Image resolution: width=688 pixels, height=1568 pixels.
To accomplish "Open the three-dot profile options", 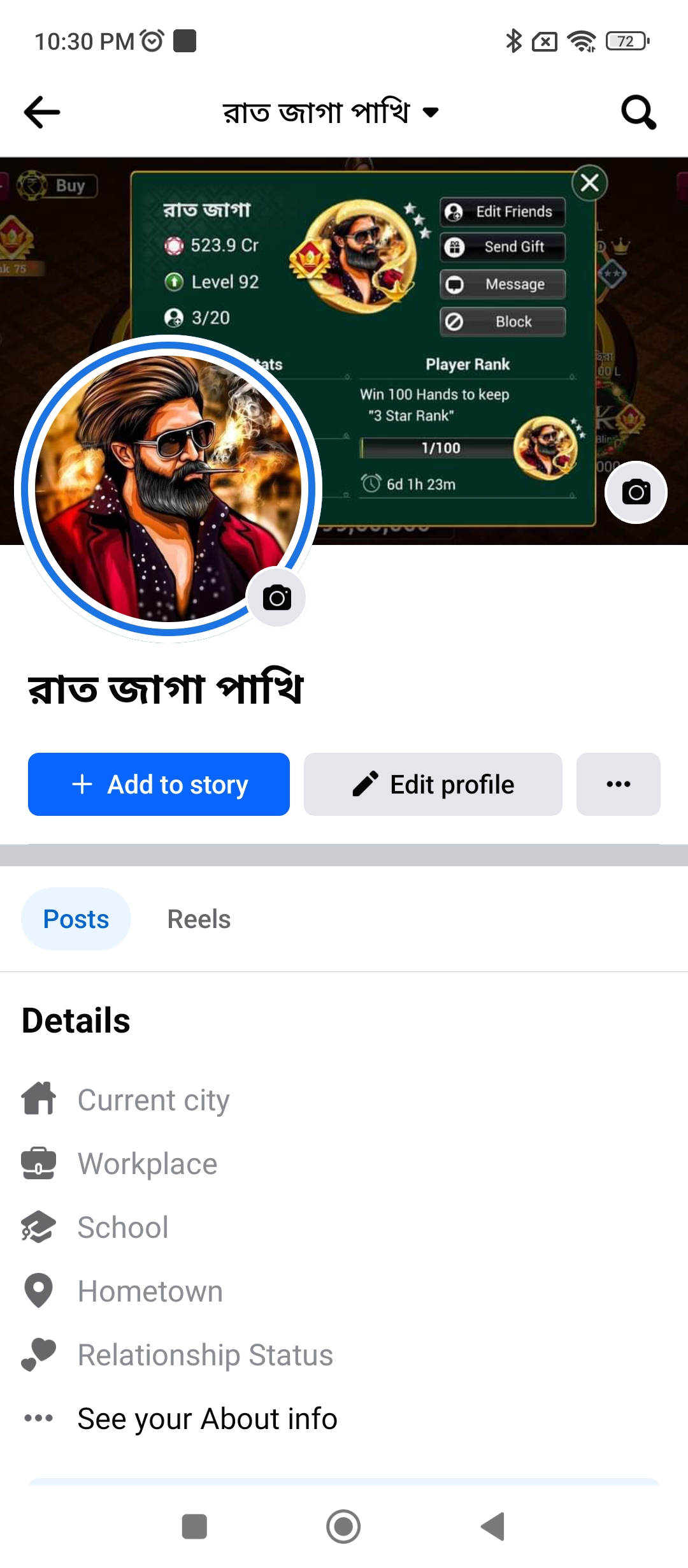I will tap(618, 784).
